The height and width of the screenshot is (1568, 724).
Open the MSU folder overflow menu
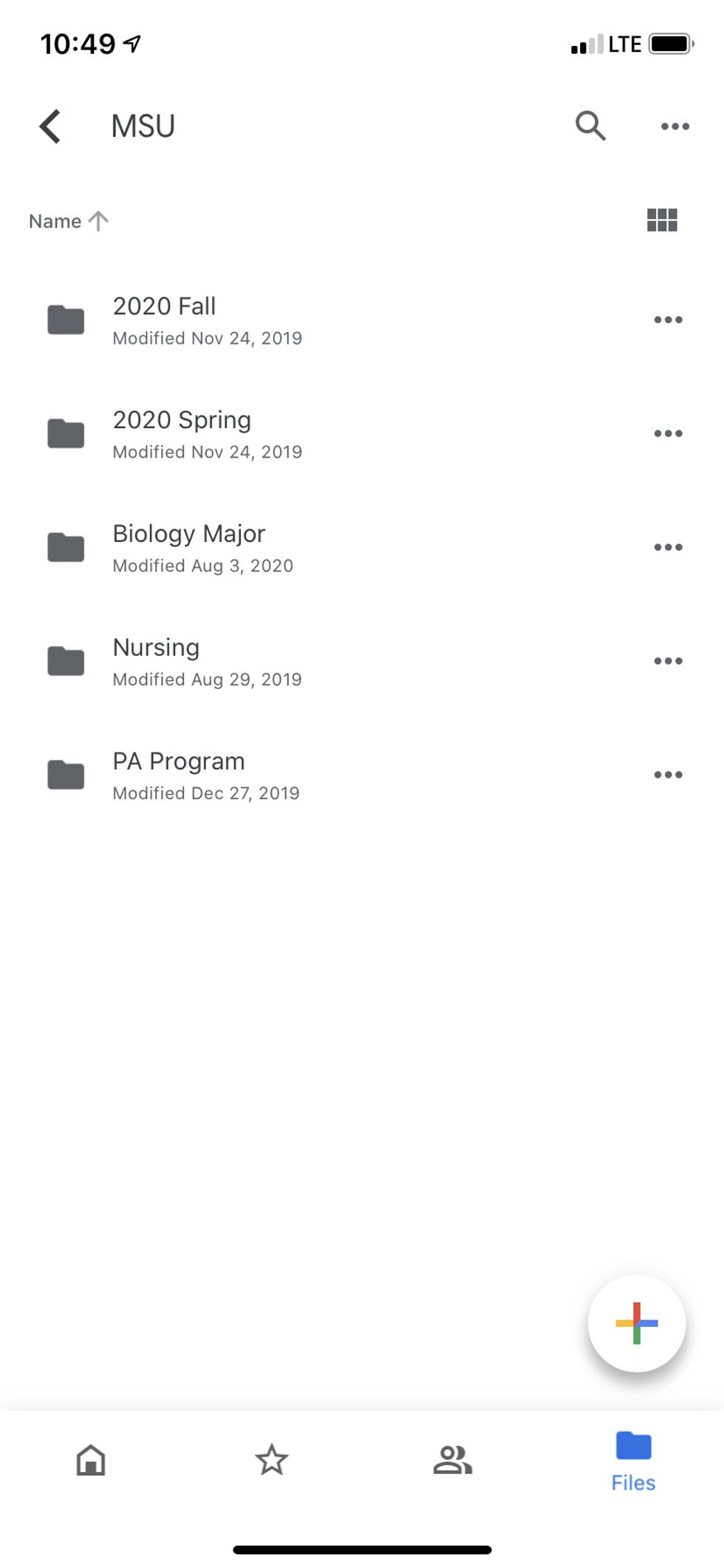click(x=675, y=126)
